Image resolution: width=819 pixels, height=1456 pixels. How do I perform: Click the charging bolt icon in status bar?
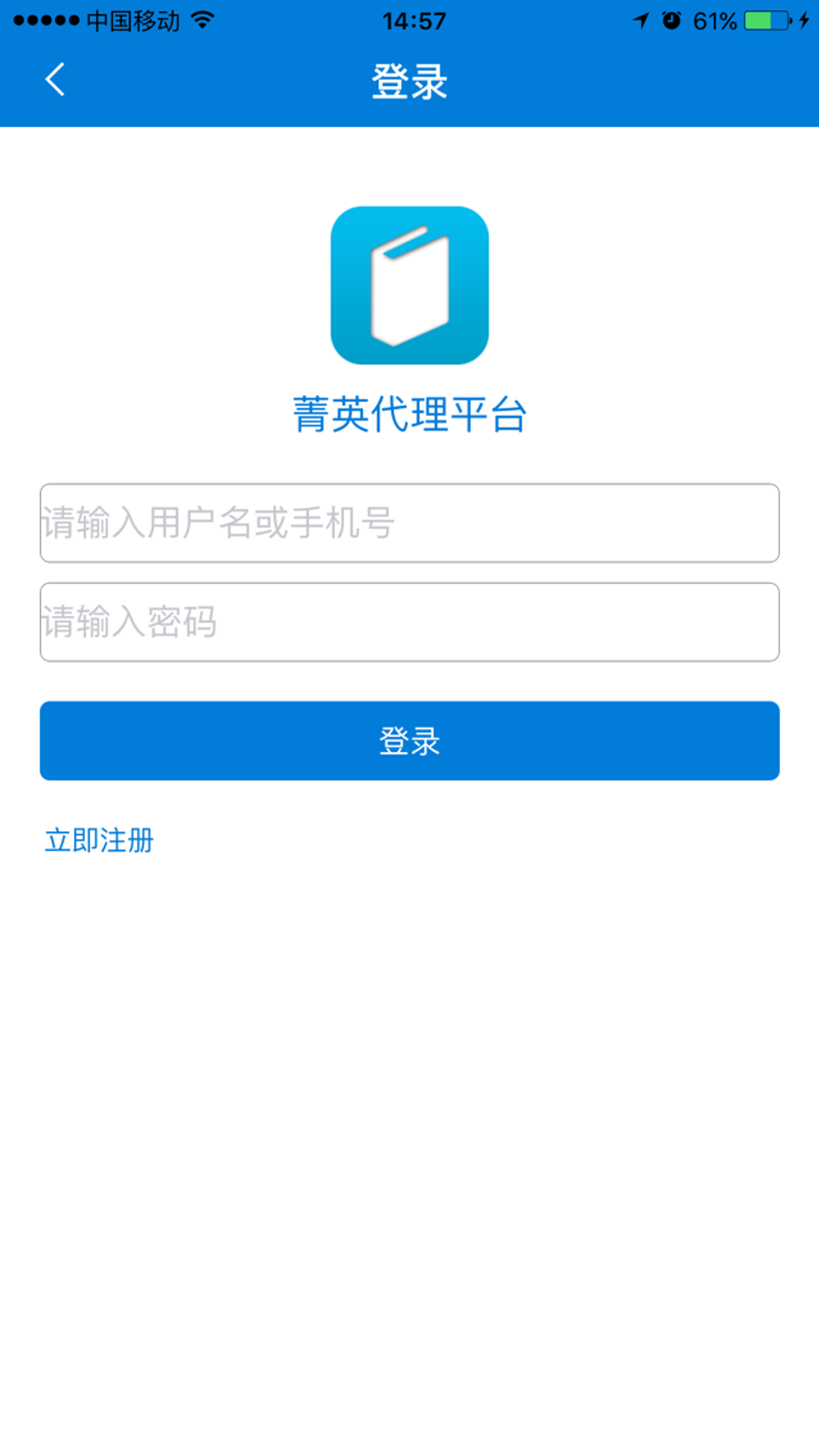point(803,21)
